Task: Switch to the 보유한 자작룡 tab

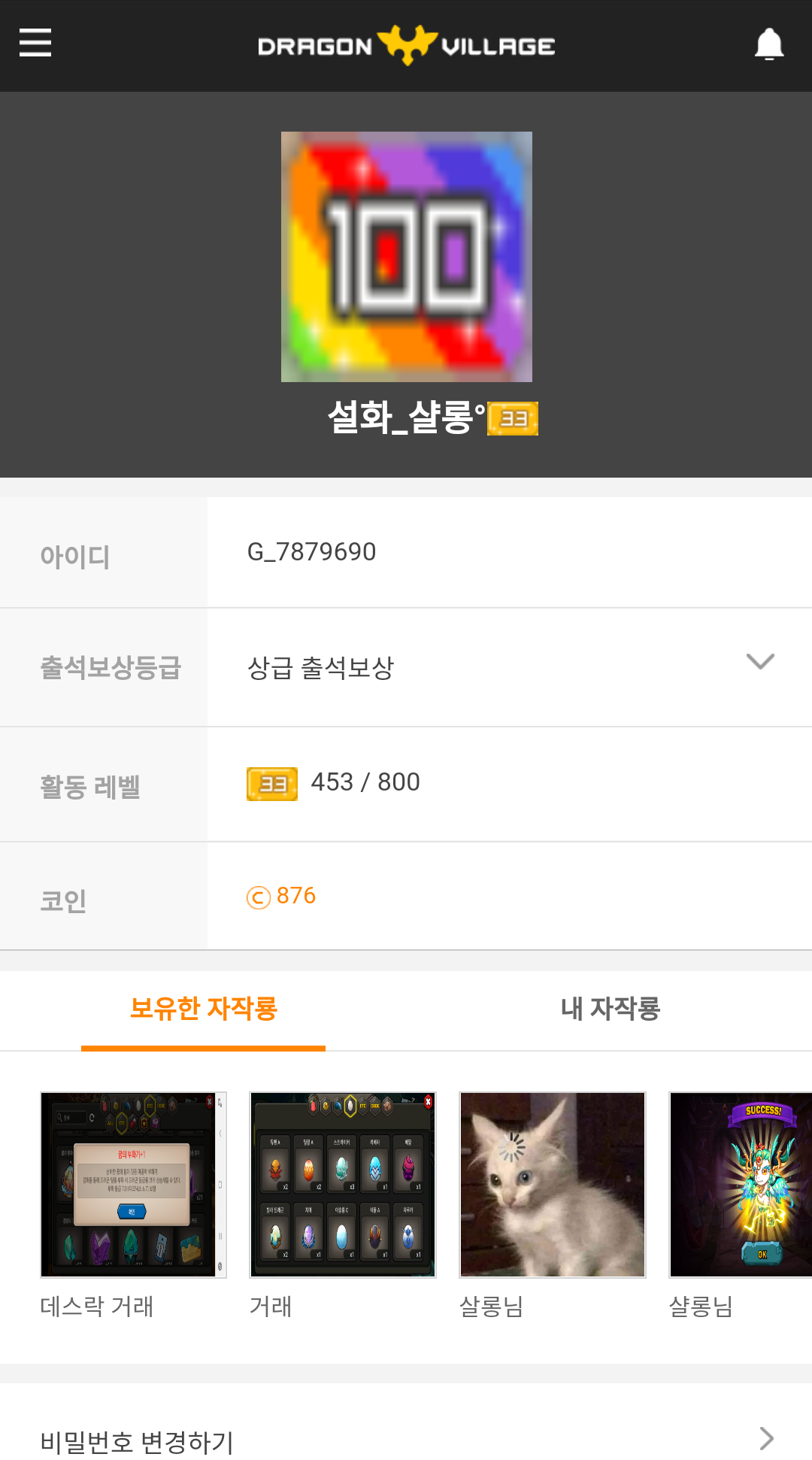Action: 203,1009
